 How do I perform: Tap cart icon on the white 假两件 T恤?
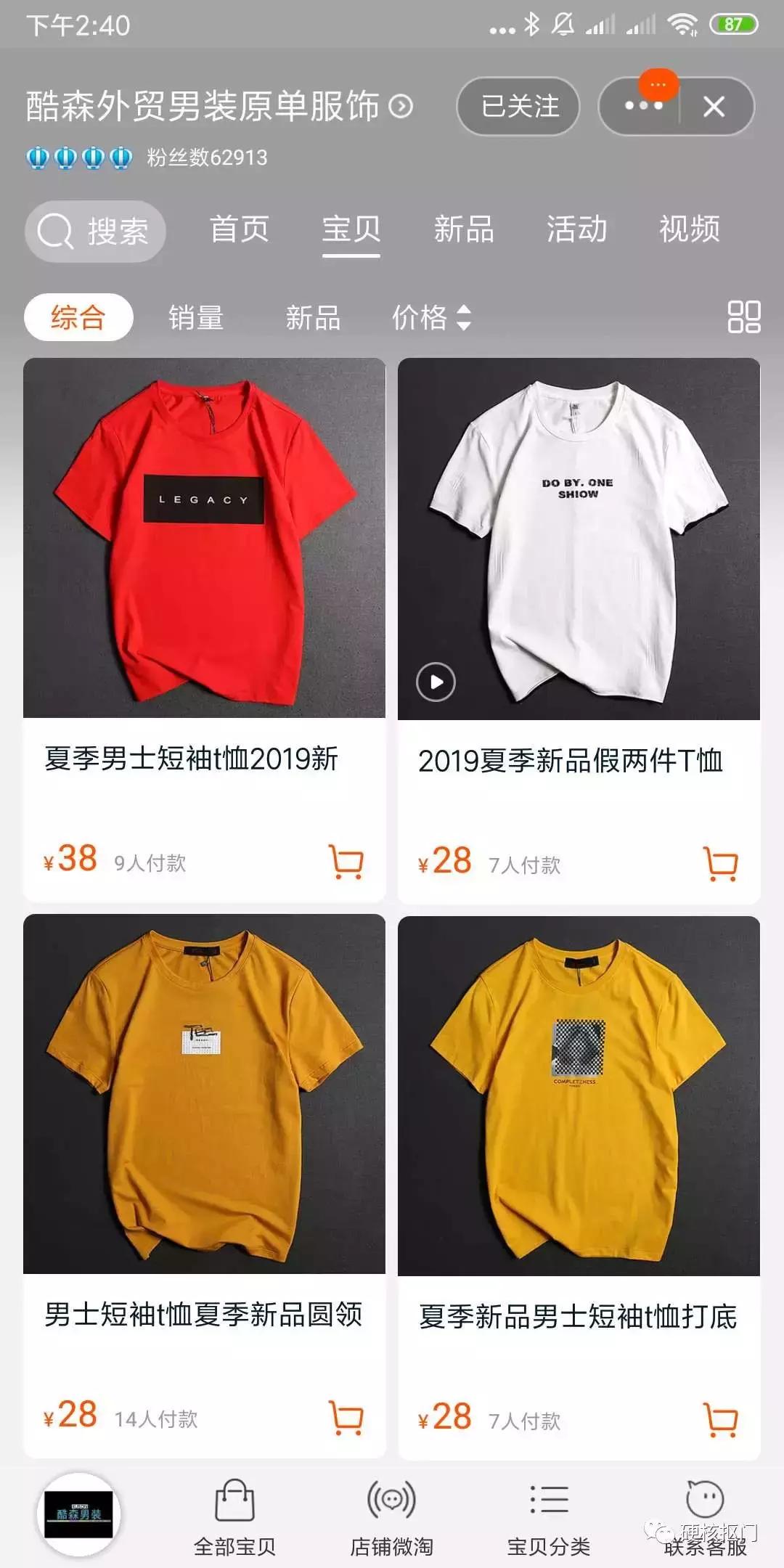coord(720,862)
